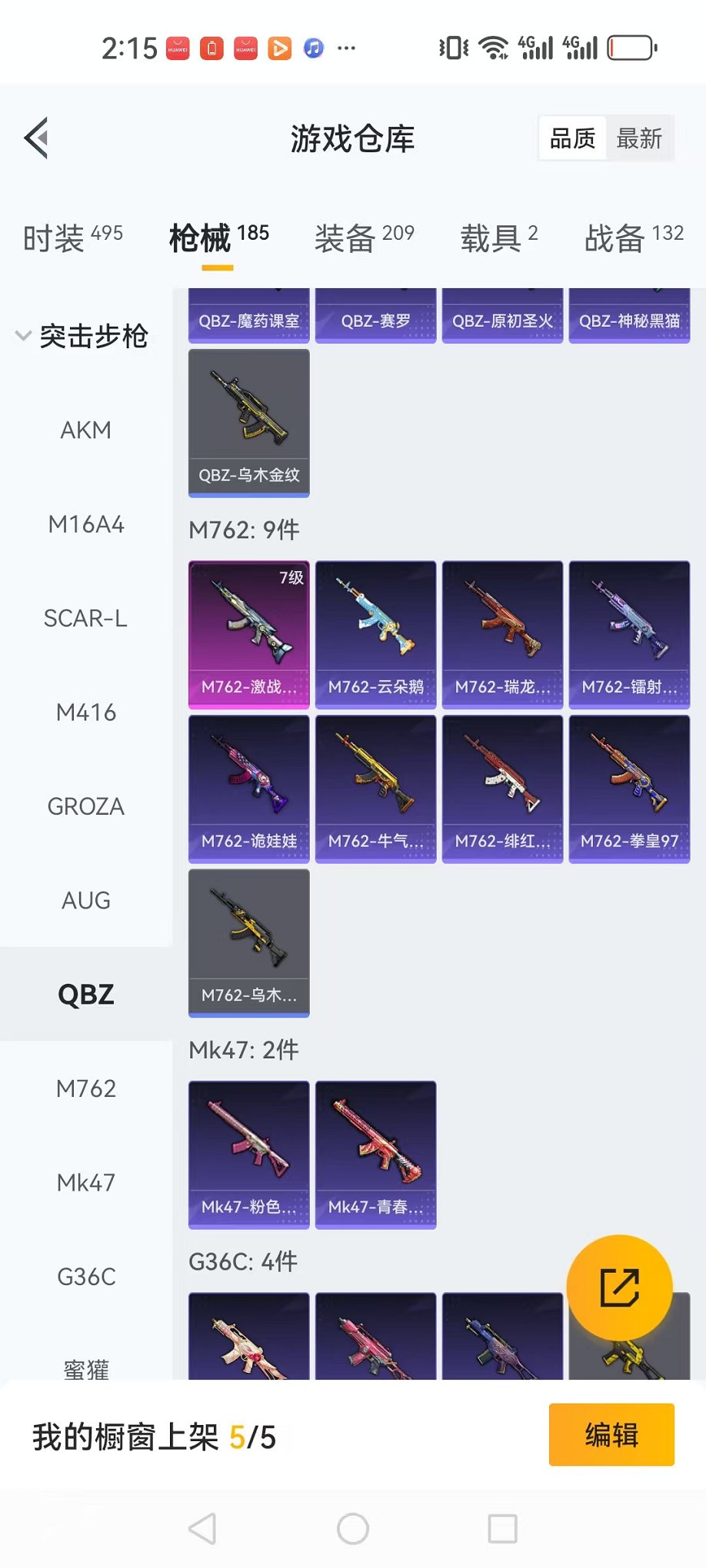Viewport: 706px width, 1568px height.
Task: Sort the warehouse by 品质
Action: [x=572, y=138]
